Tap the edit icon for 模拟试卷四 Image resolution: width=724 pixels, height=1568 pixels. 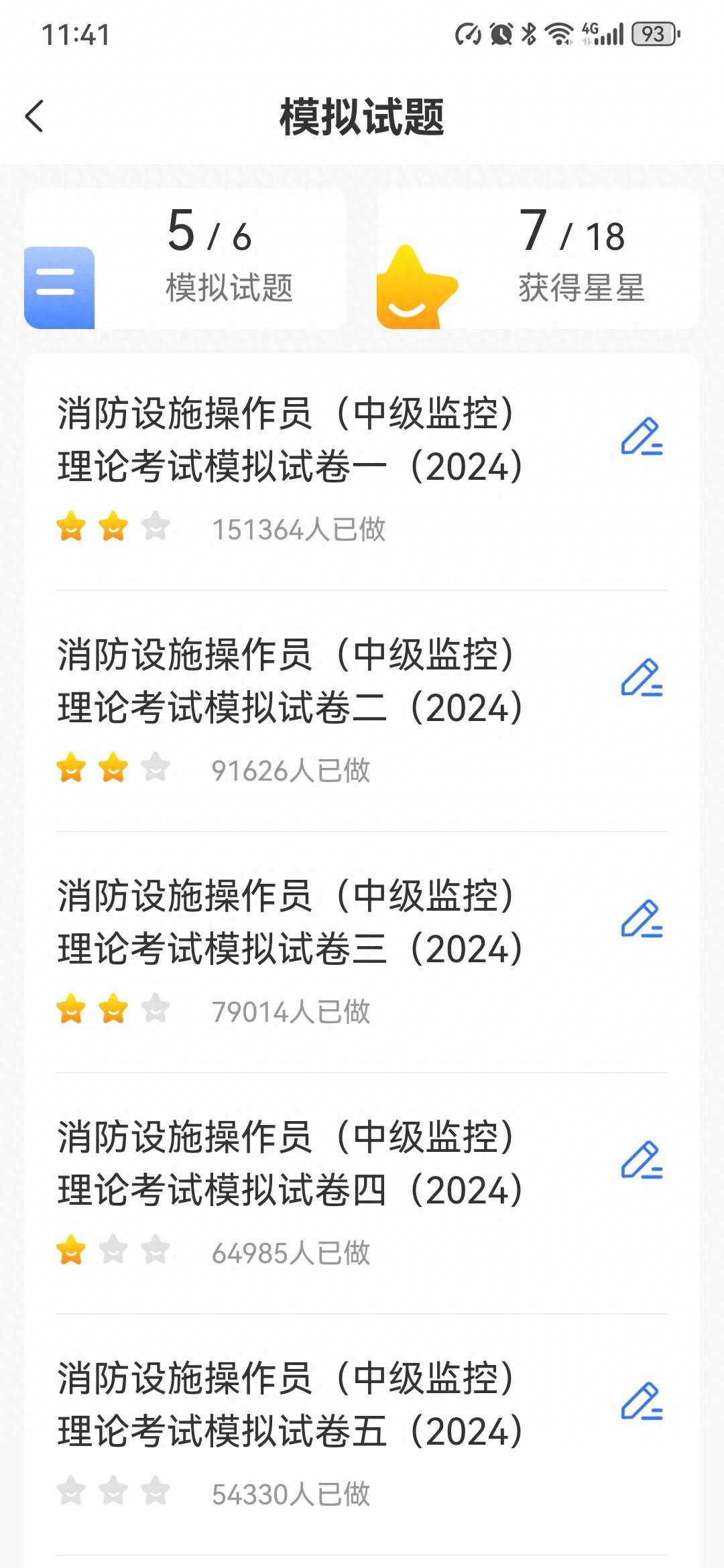[642, 1161]
